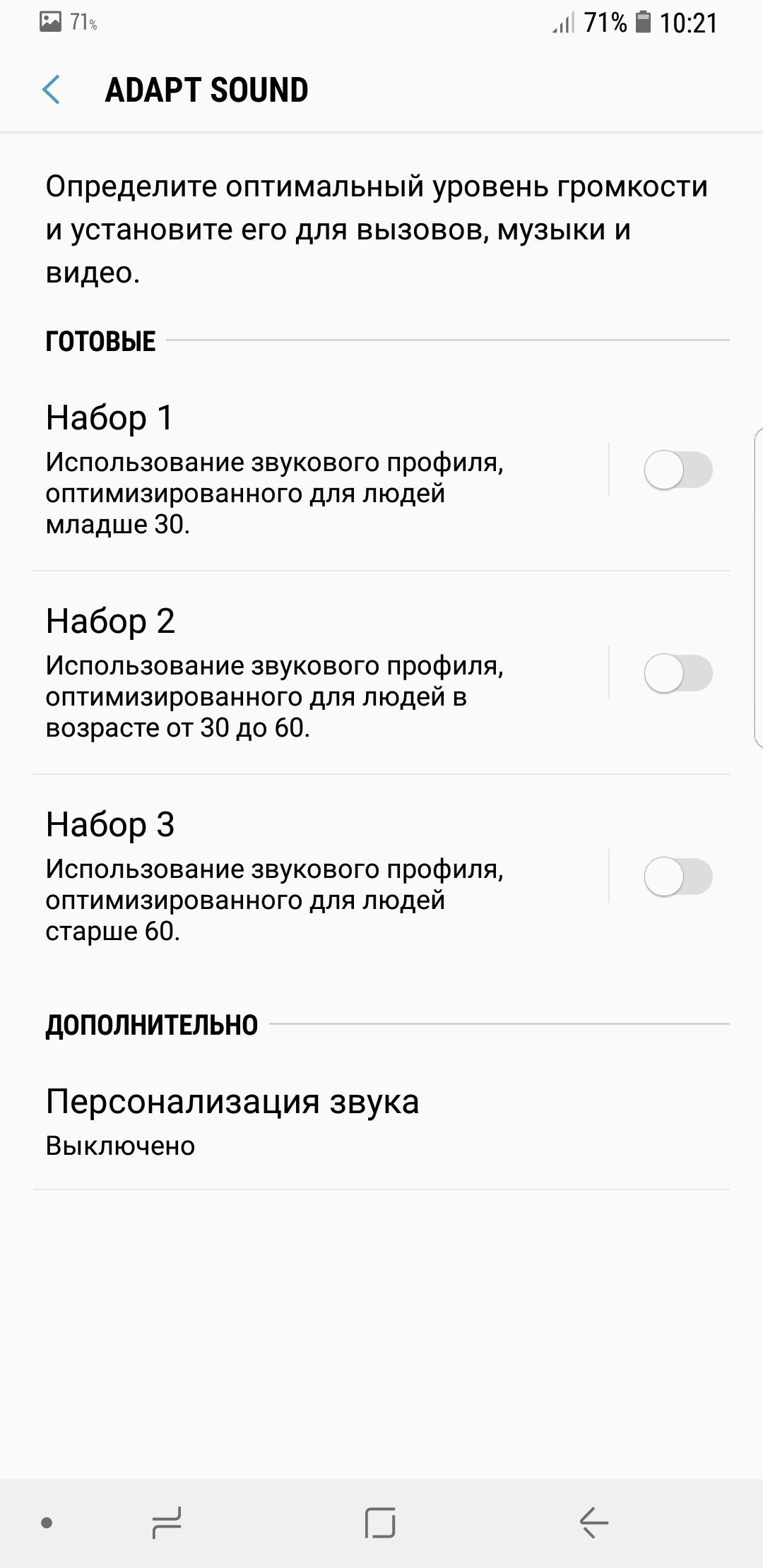Open recent apps from navigation bar
Image resolution: width=763 pixels, height=1568 pixels.
pos(167,1523)
